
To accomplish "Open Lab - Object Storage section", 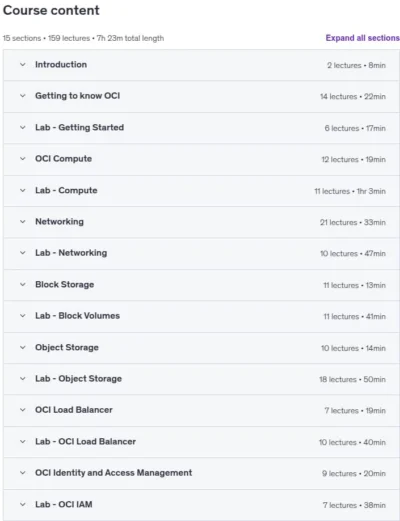I will [x=201, y=379].
